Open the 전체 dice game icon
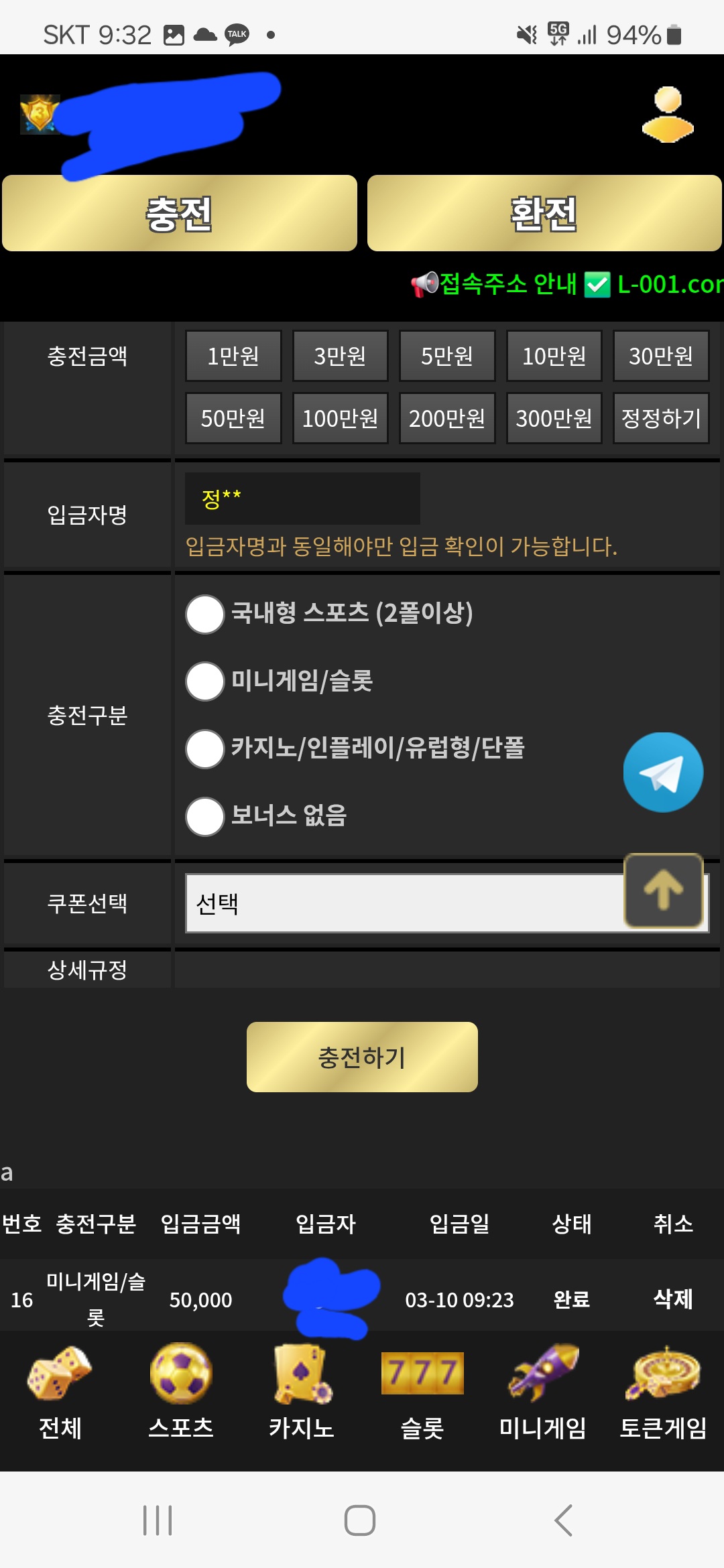Image resolution: width=724 pixels, height=1568 pixels. click(58, 1375)
